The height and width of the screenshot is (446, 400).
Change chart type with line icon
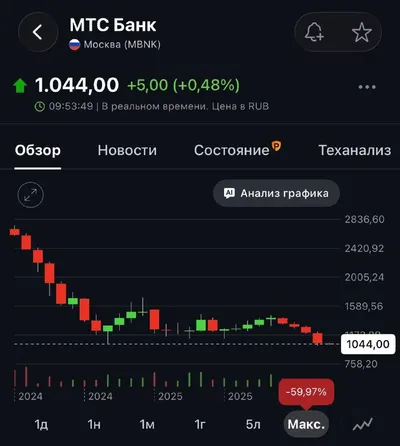[x=362, y=424]
